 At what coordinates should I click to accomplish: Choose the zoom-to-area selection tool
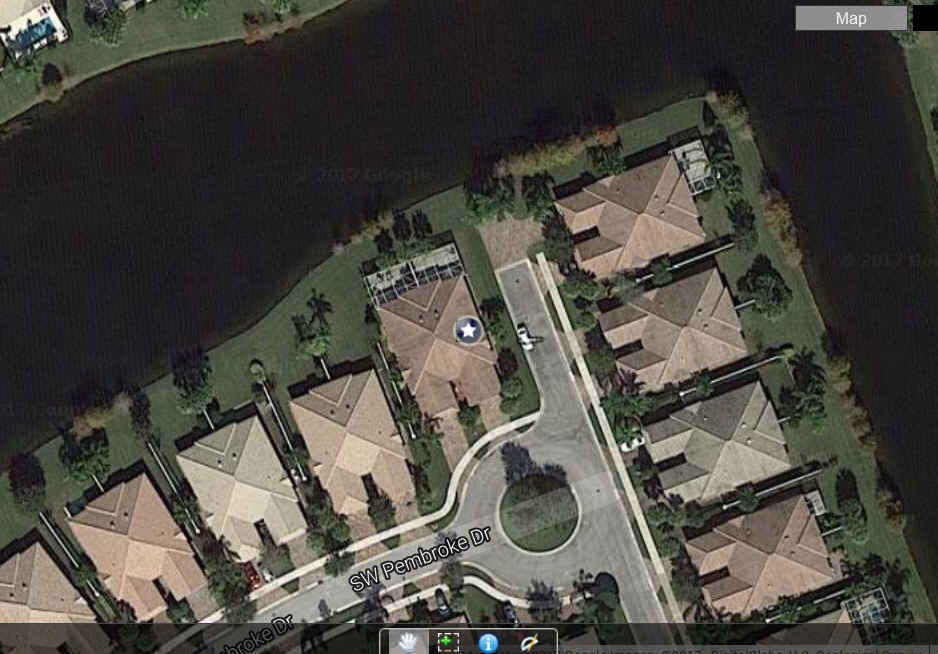click(x=448, y=642)
